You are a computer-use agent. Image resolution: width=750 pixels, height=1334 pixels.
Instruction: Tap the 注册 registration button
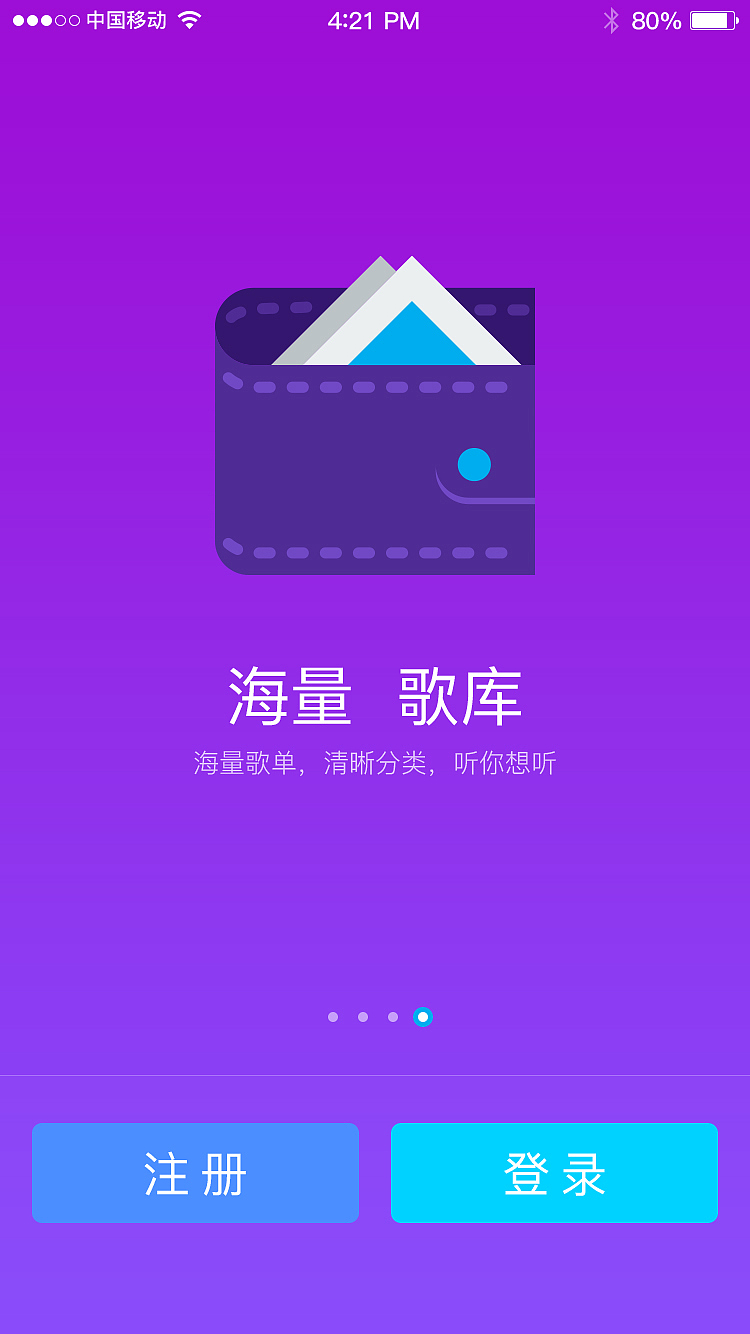[x=195, y=1173]
